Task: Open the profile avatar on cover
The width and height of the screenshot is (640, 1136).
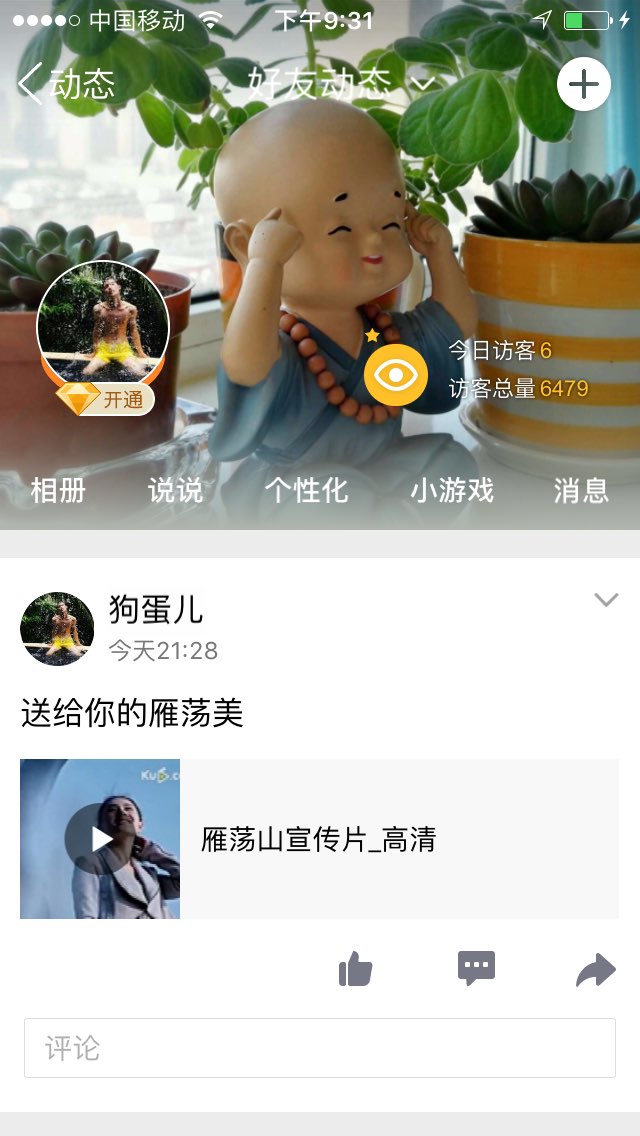Action: [x=103, y=326]
